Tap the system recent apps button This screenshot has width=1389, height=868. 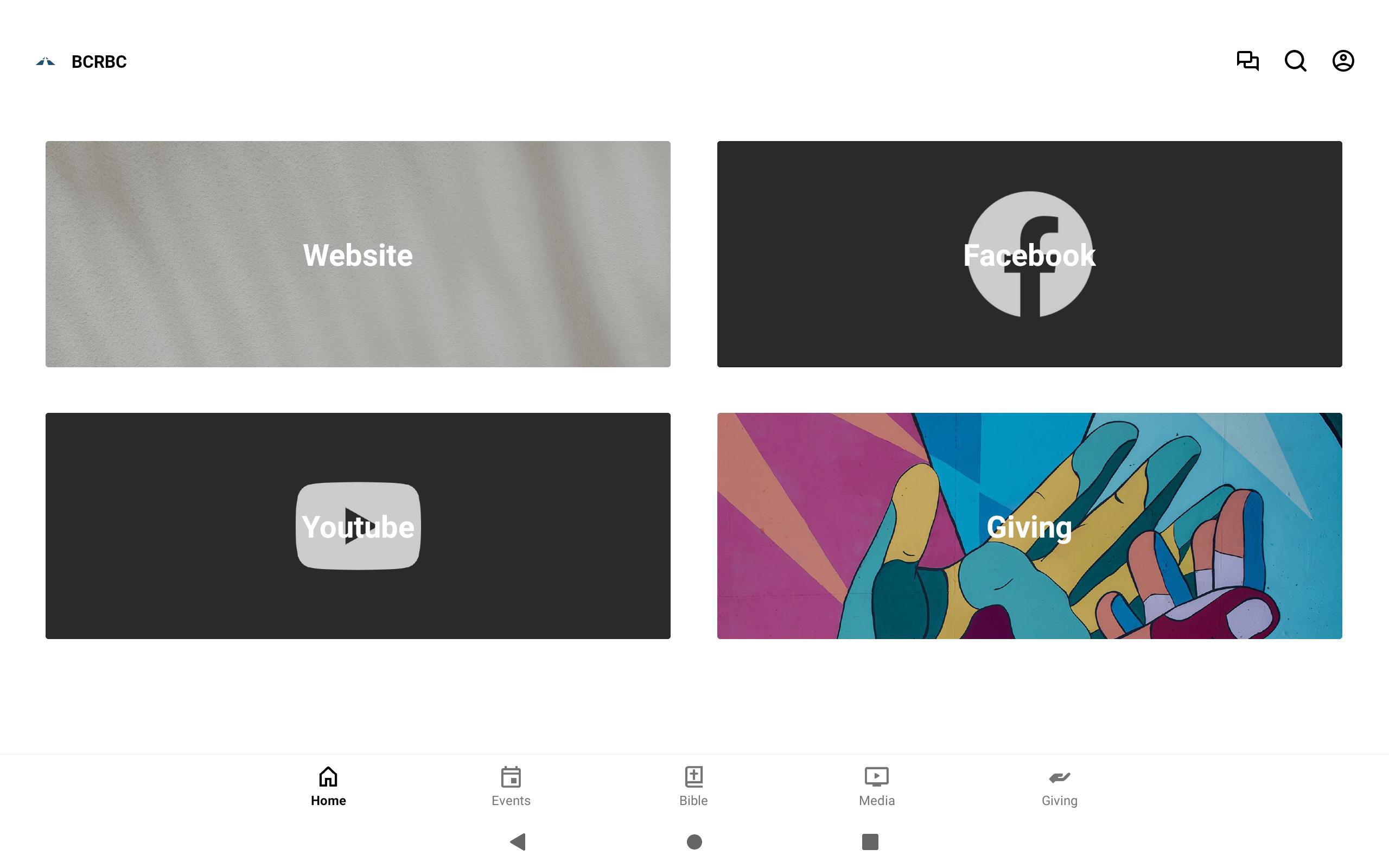tap(870, 841)
